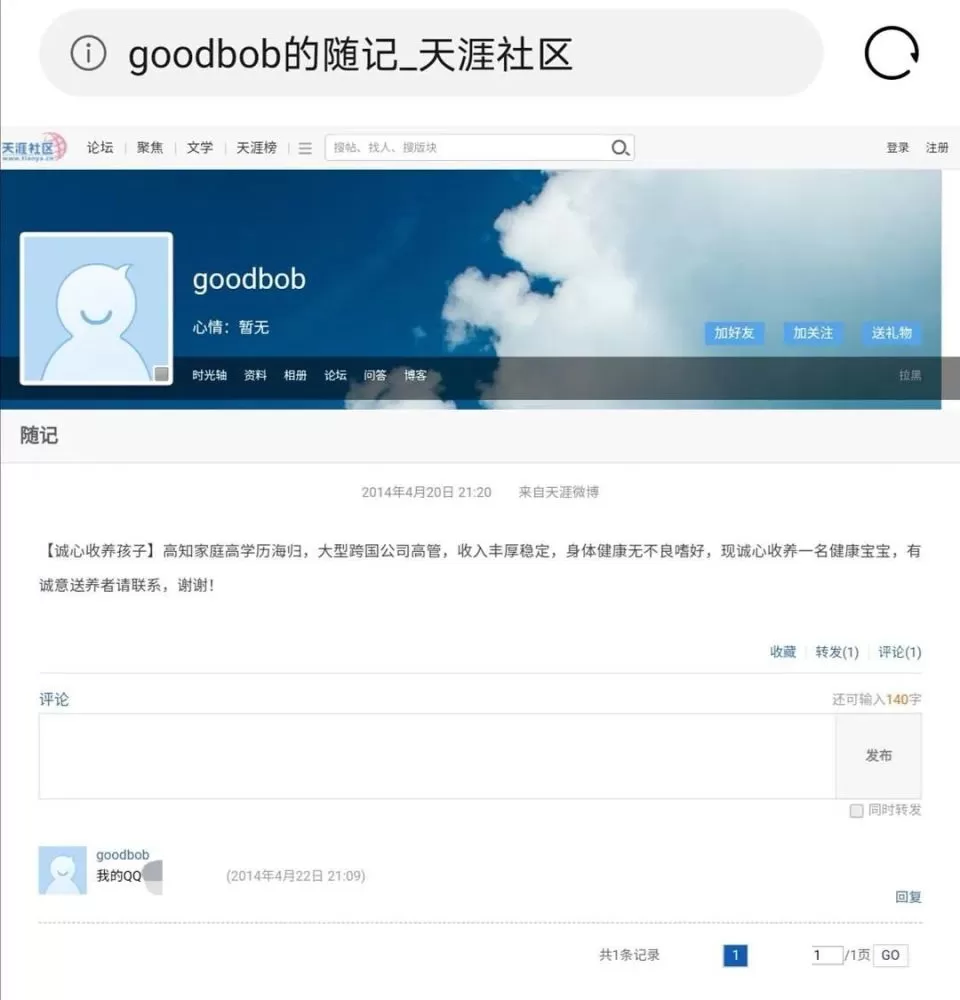Publish comment with the 发布 button

[878, 756]
